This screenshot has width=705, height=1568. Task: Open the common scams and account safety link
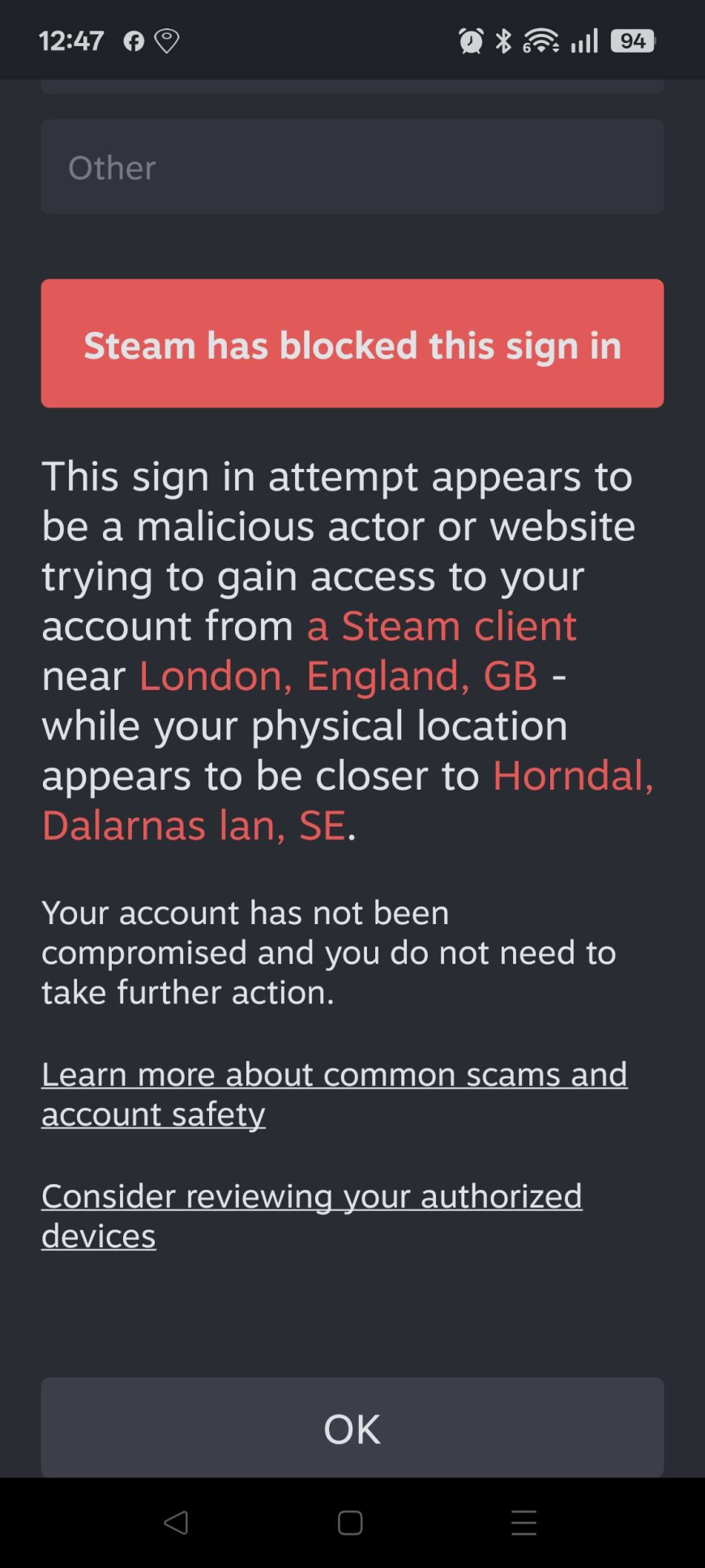click(x=333, y=1093)
